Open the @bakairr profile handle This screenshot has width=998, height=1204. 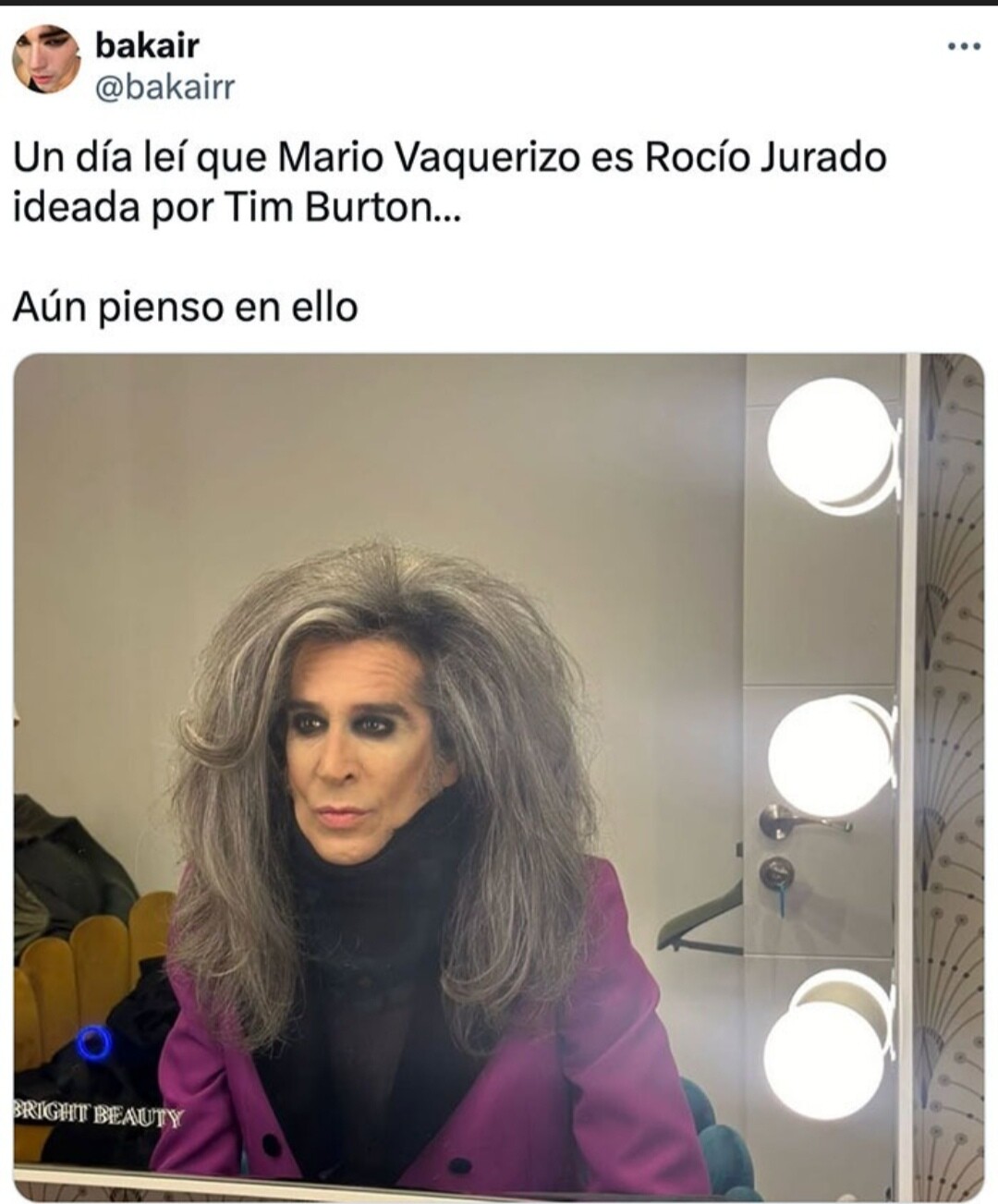point(165,87)
